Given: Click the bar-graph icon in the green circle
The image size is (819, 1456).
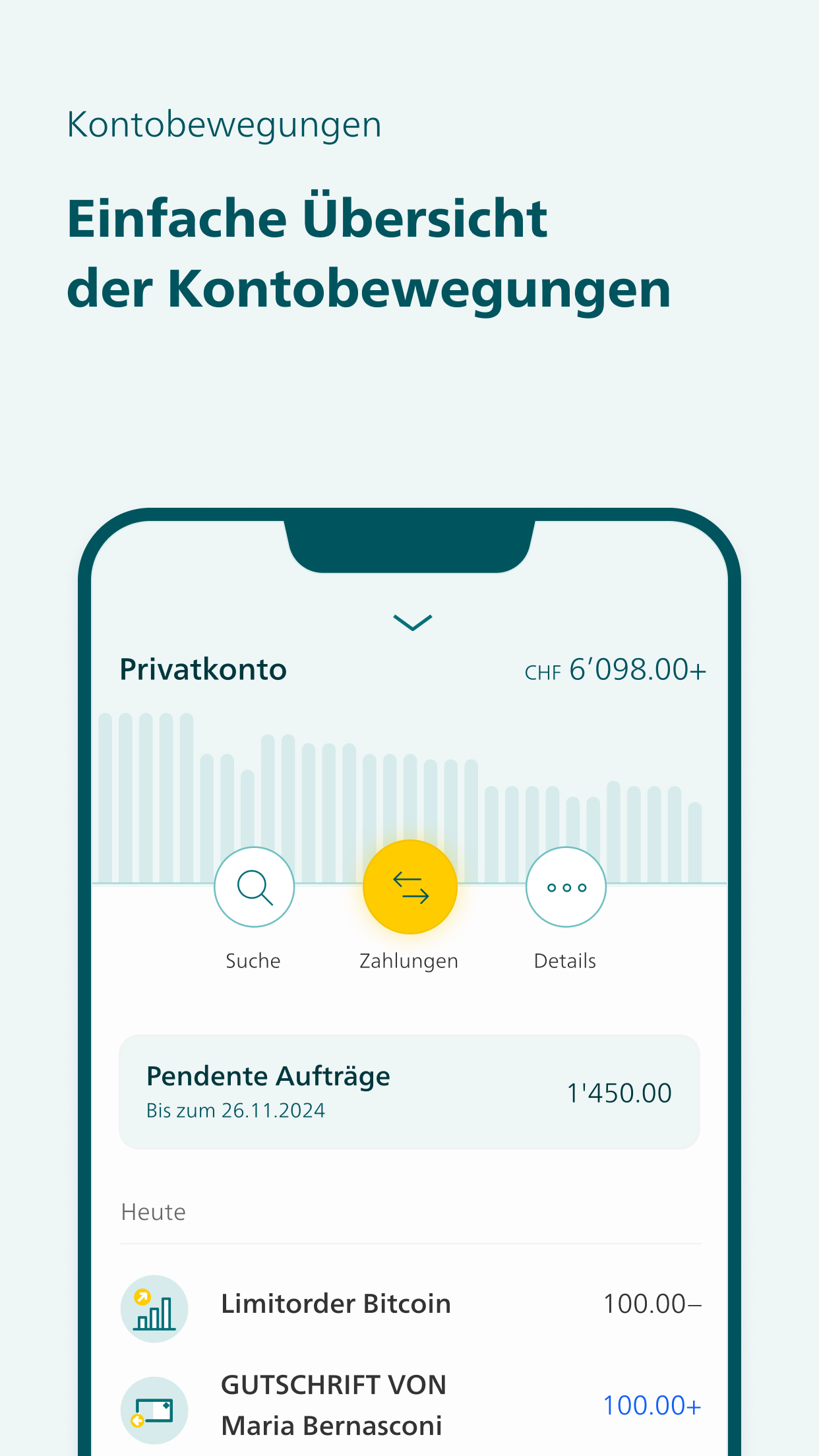Looking at the screenshot, I should 154,1308.
